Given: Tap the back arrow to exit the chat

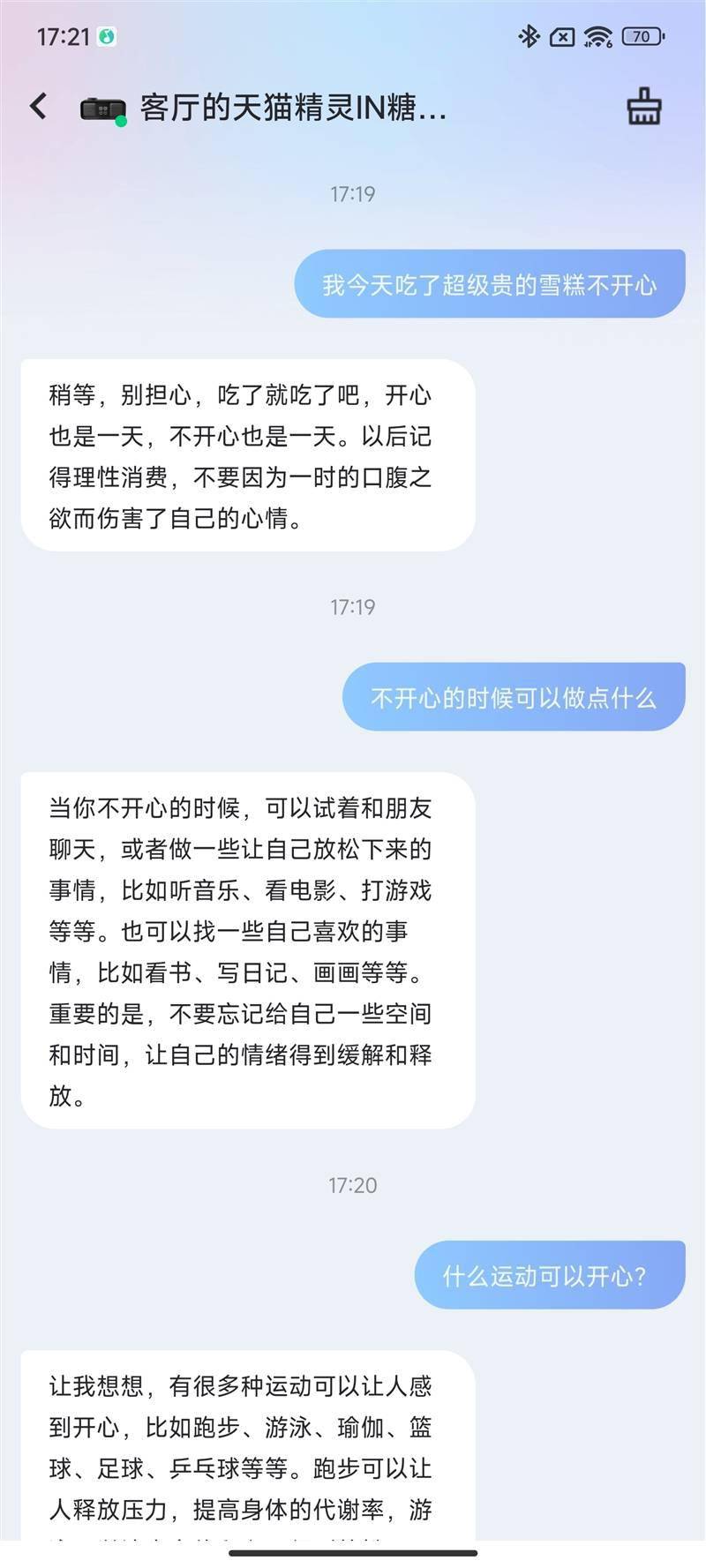Looking at the screenshot, I should tap(37, 104).
